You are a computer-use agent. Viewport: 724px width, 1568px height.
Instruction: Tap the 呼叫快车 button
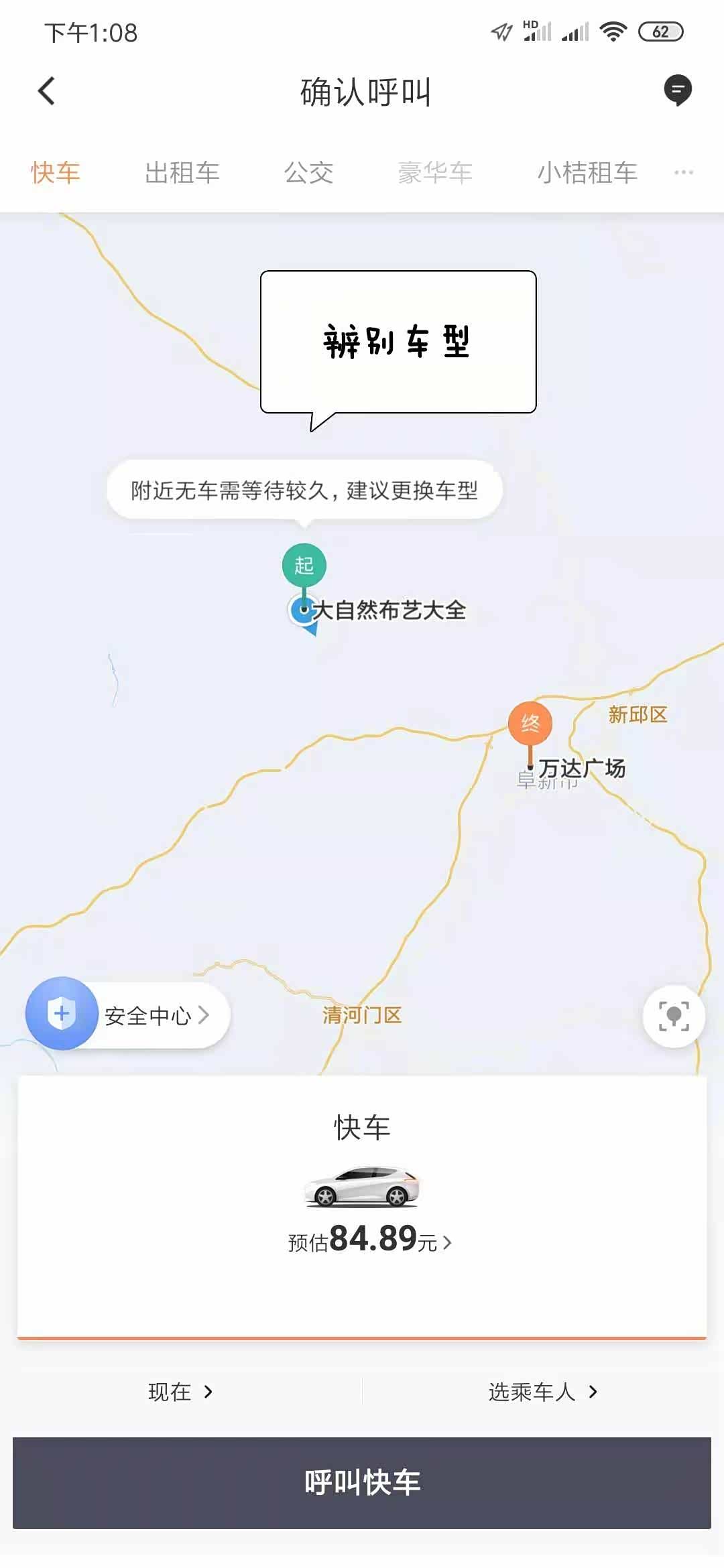coord(362,1482)
